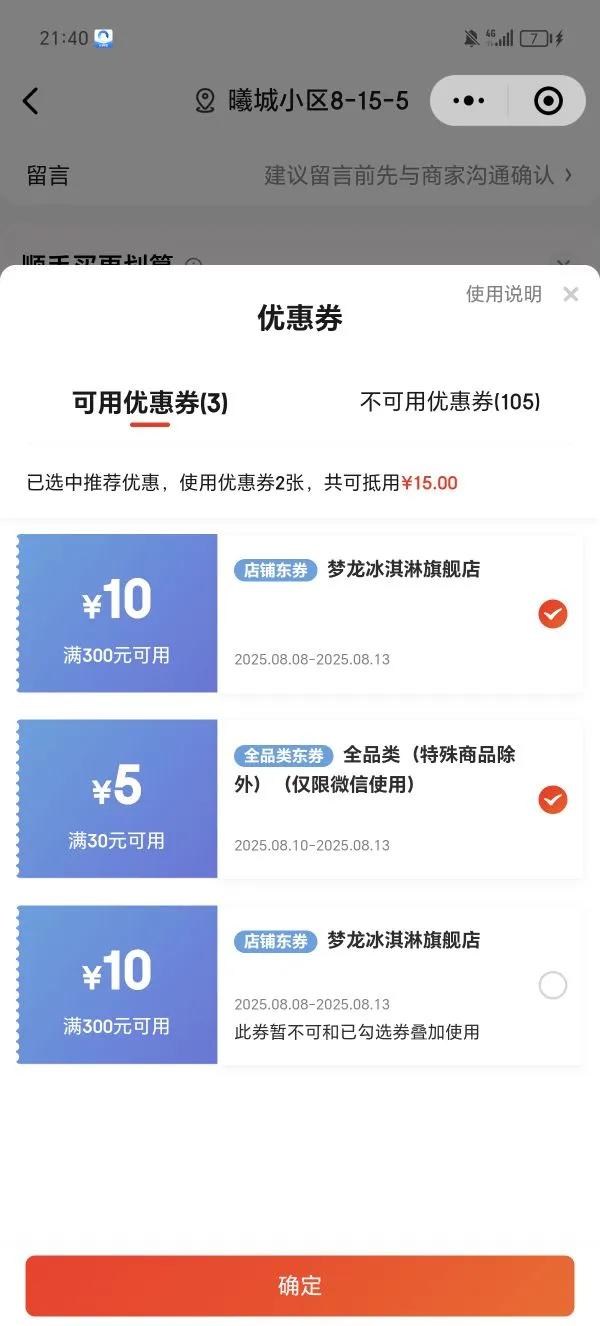600x1326 pixels.
Task: Switch to 不可用优惠券(105) tab
Action: point(450,402)
